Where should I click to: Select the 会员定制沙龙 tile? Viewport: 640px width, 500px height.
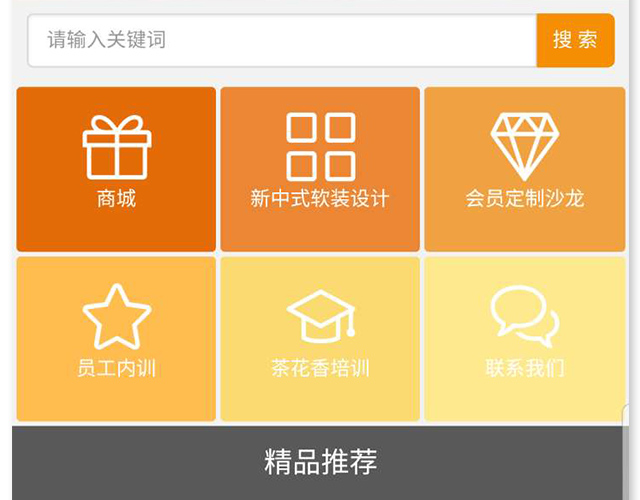[x=524, y=169]
